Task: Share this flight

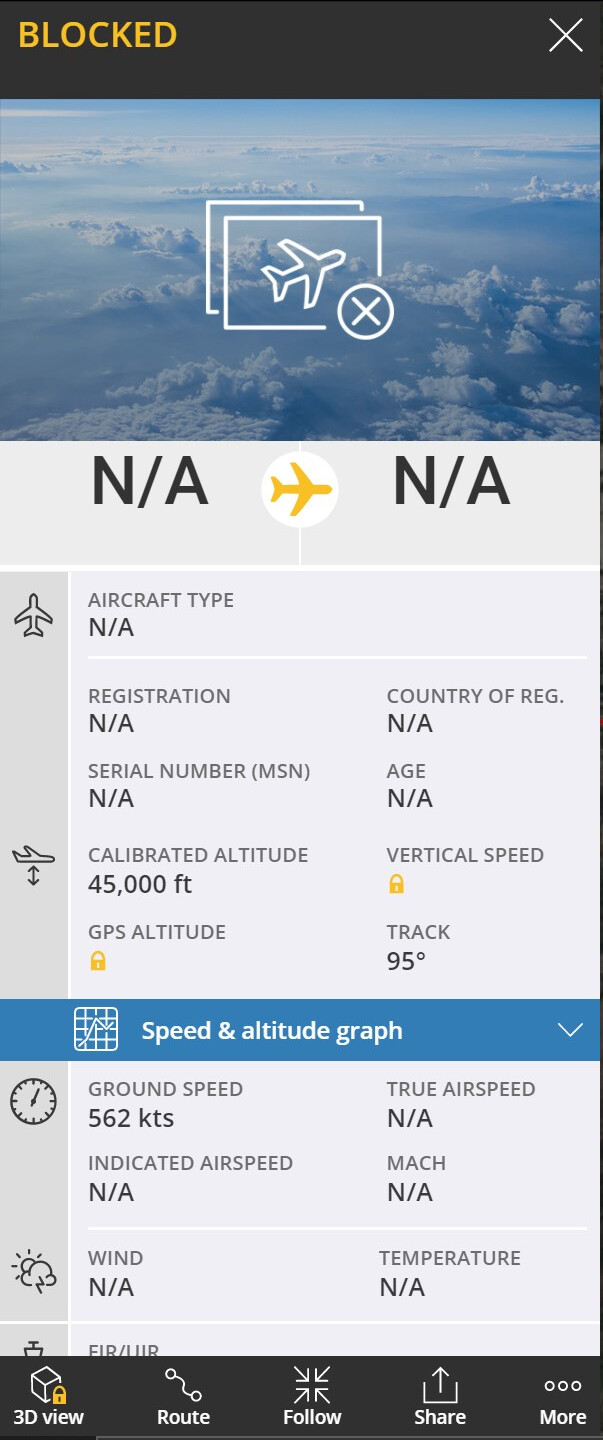Action: [x=440, y=1396]
